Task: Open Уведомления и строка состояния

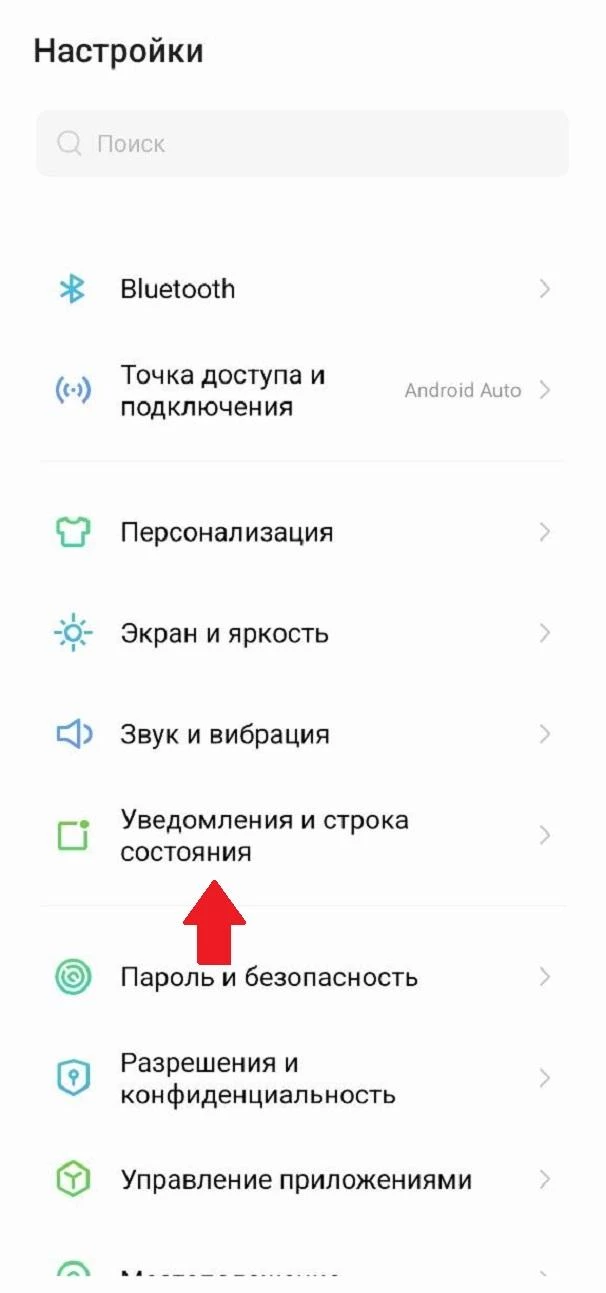Action: pyautogui.click(x=302, y=836)
